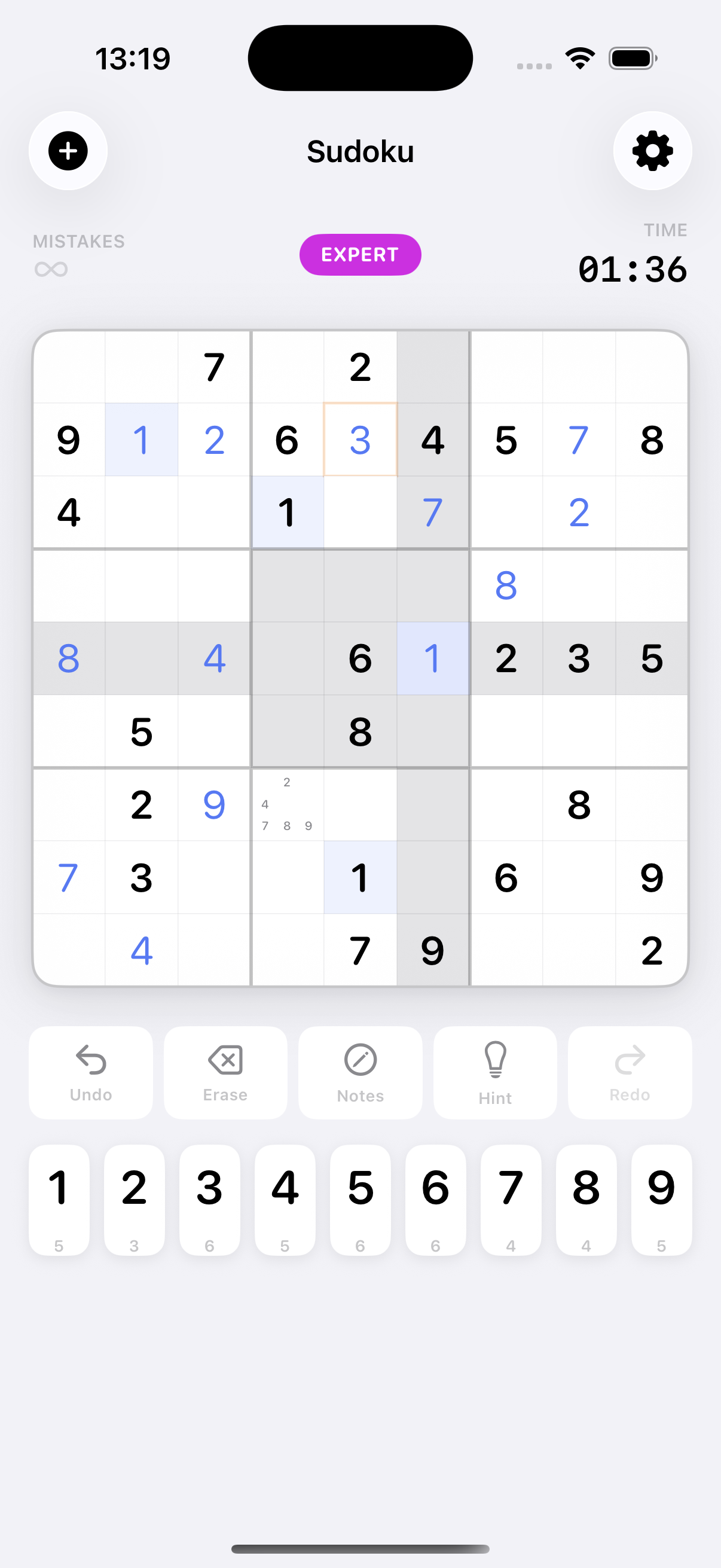Select the cell with pencil notes 2 4 7 8 9
Image resolution: width=721 pixels, height=1568 pixels.
click(287, 804)
